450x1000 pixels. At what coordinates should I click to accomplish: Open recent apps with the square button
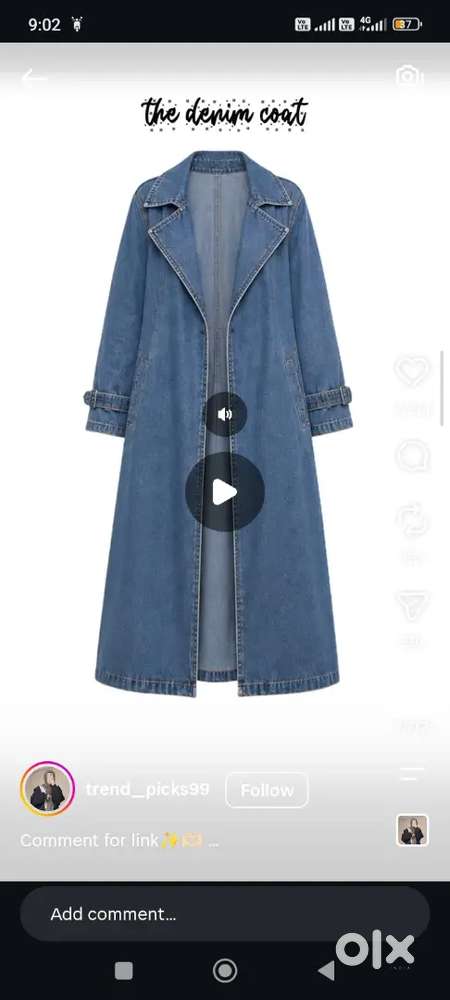tap(124, 971)
